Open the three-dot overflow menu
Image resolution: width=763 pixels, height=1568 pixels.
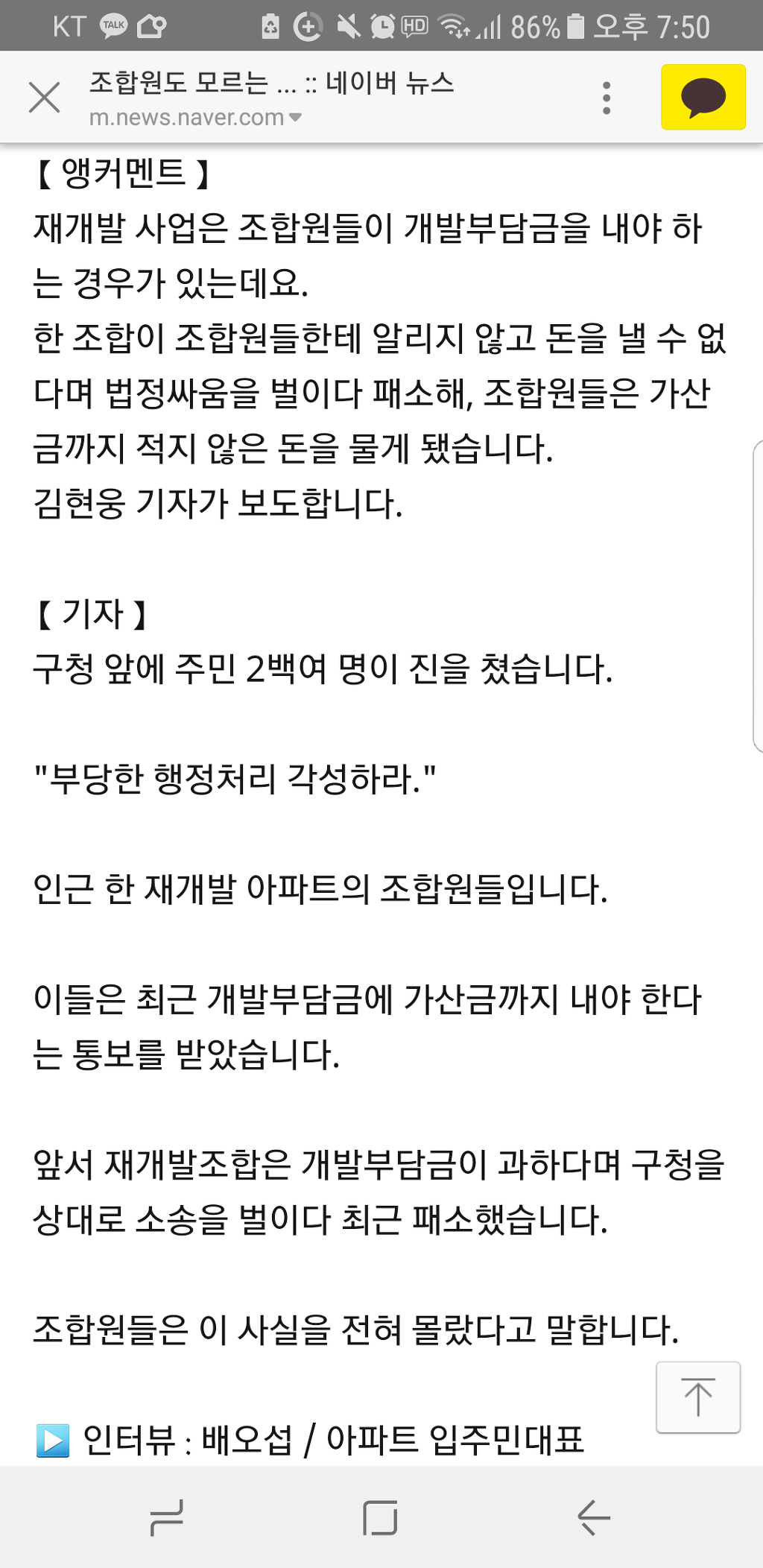click(607, 98)
